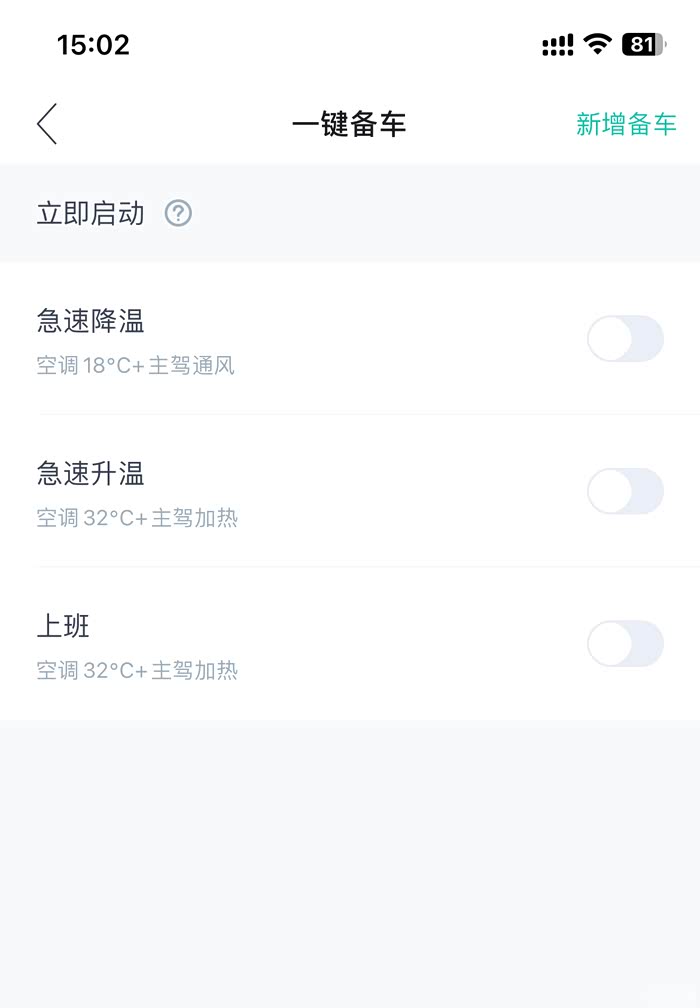
Task: Turn on the 急速升温 switch
Action: click(x=625, y=491)
